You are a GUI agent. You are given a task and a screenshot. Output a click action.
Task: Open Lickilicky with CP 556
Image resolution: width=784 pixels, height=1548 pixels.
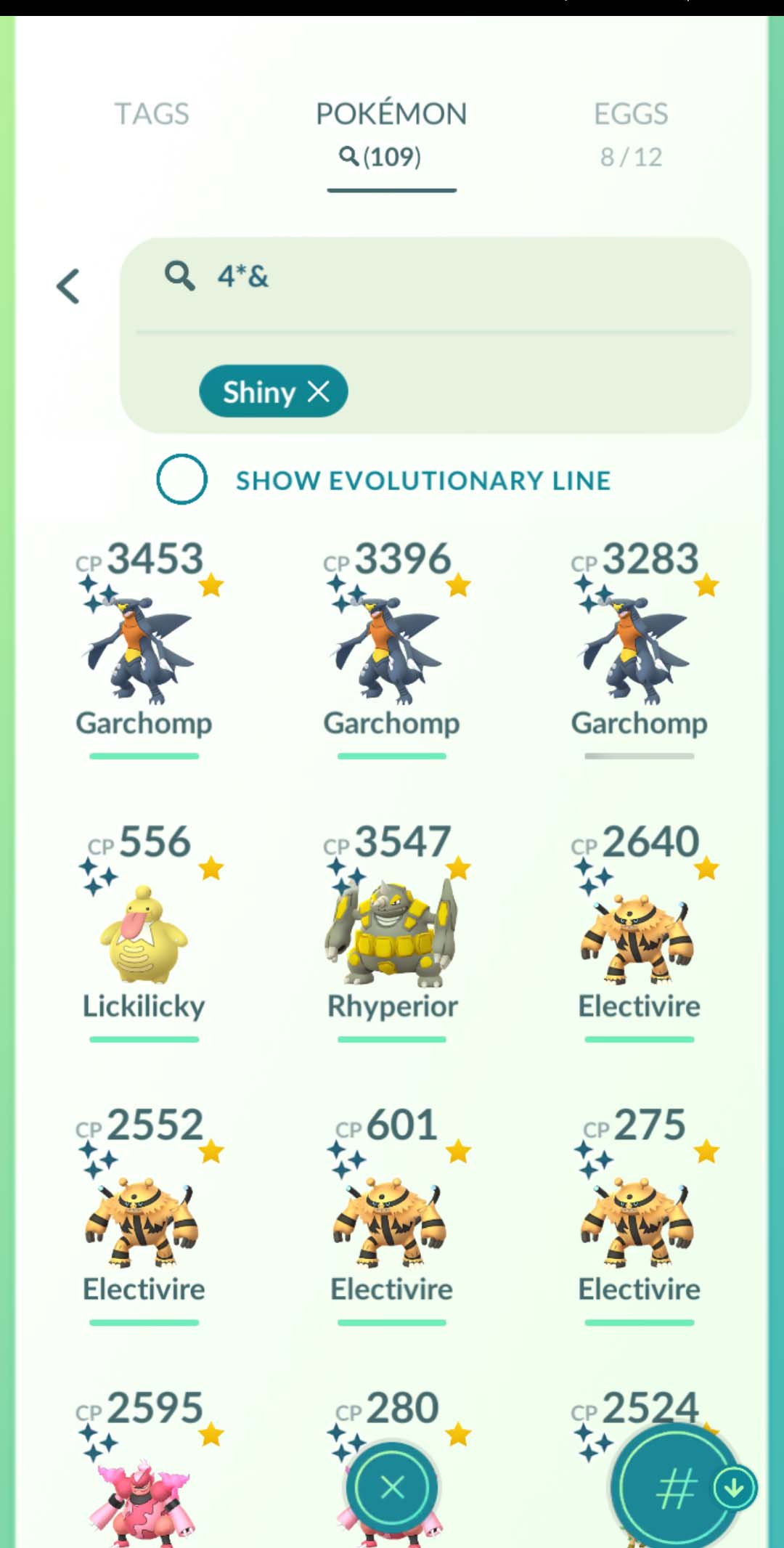[x=144, y=933]
